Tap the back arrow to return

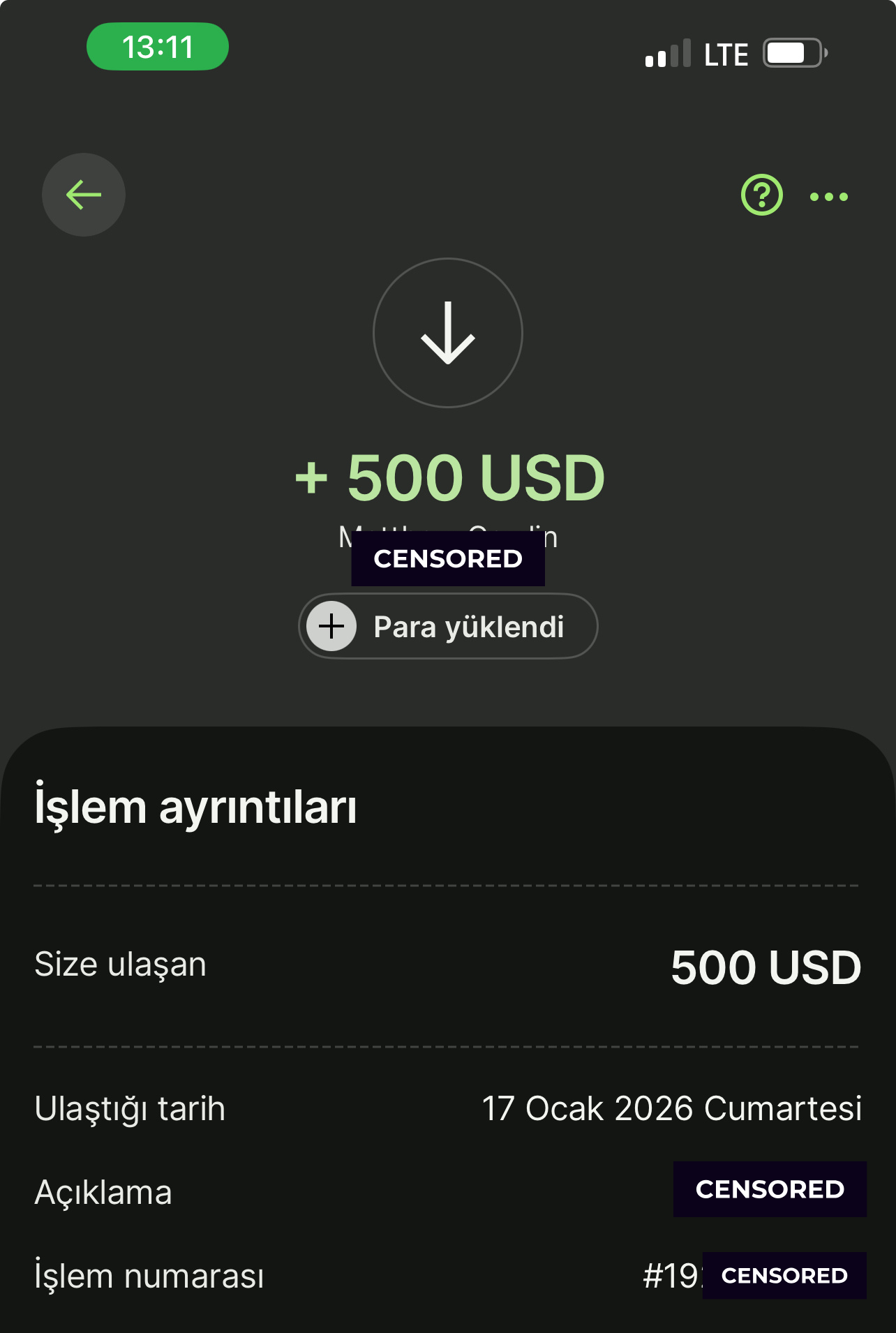(x=83, y=195)
